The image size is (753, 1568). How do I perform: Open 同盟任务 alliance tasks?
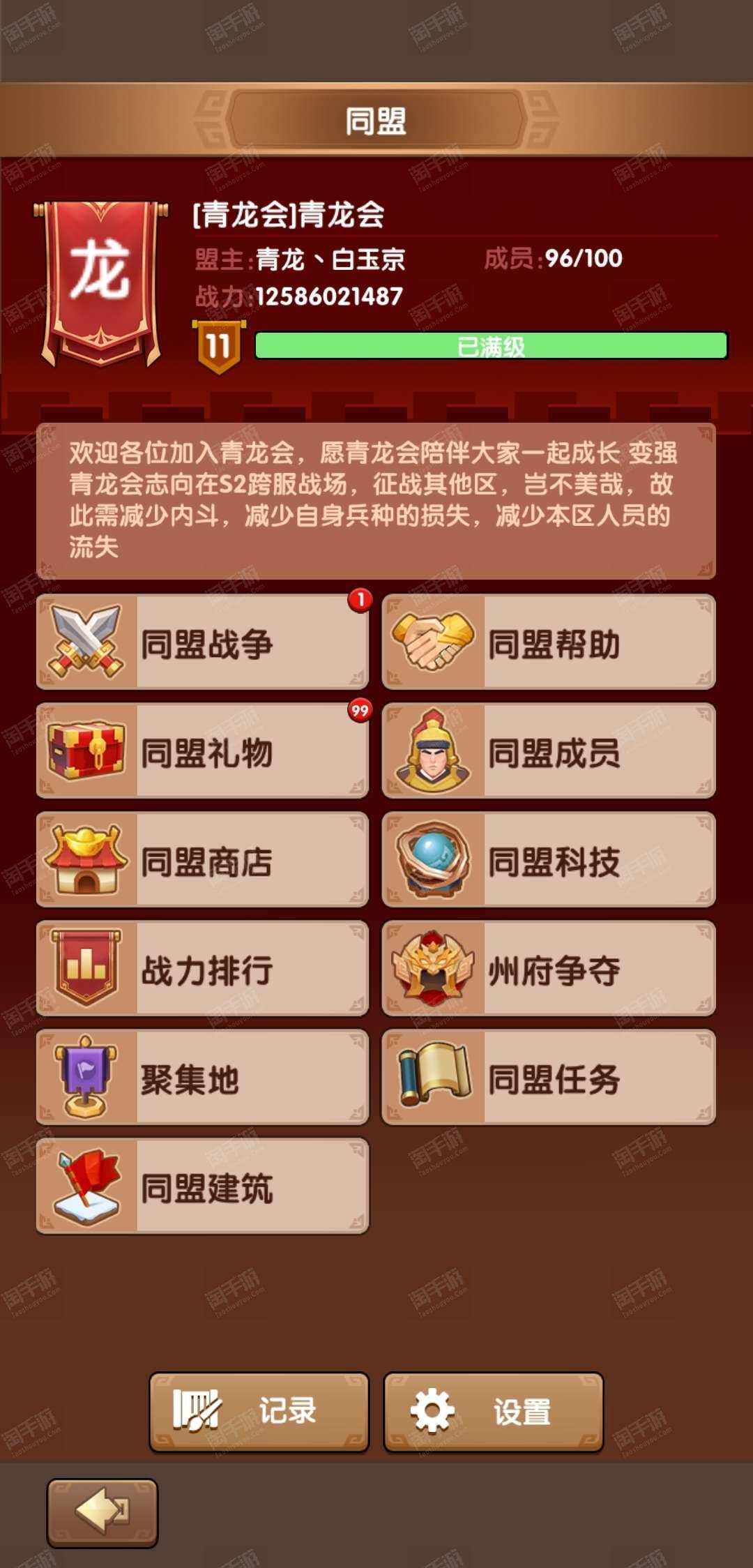pyautogui.click(x=549, y=1077)
